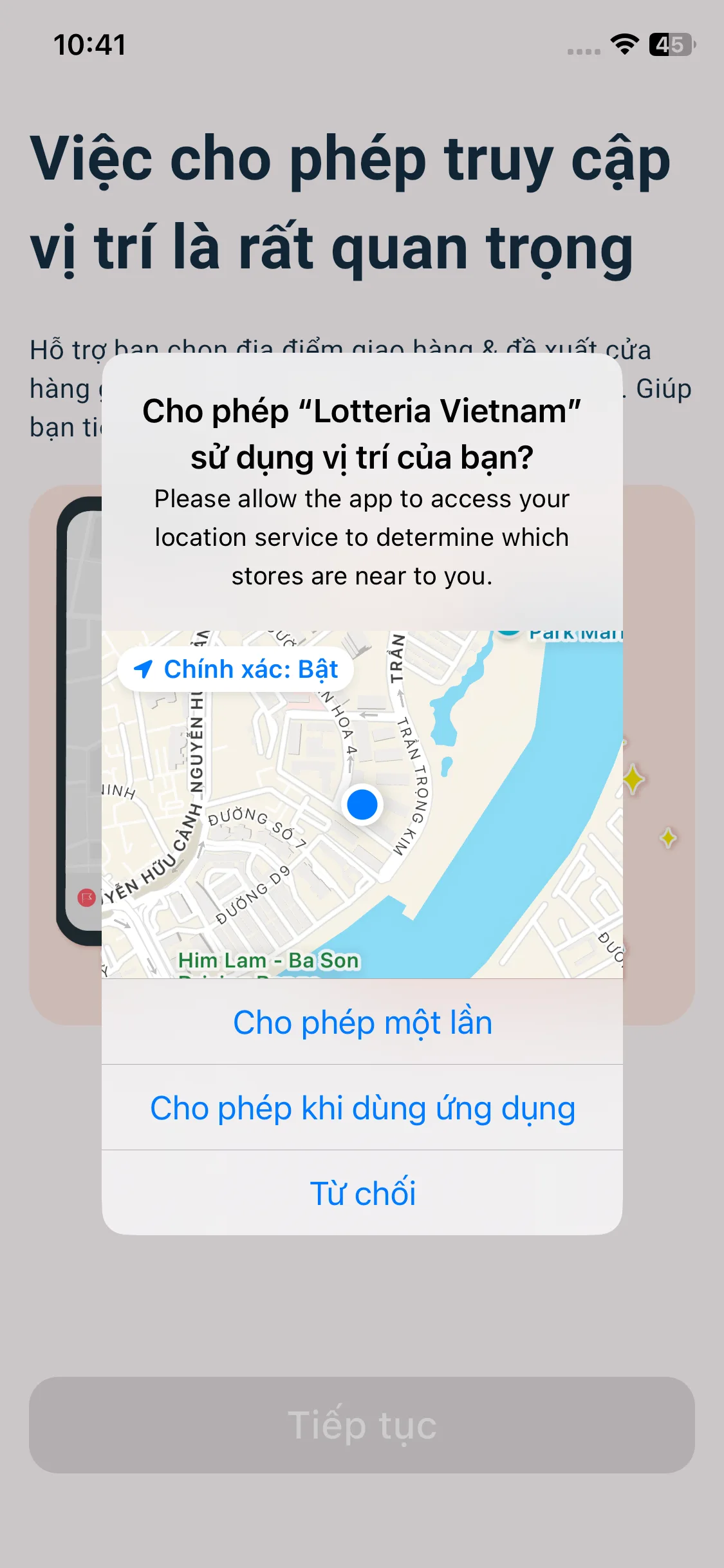The image size is (724, 1568).
Task: Deny location access with 'Từ chối'
Action: [362, 1193]
